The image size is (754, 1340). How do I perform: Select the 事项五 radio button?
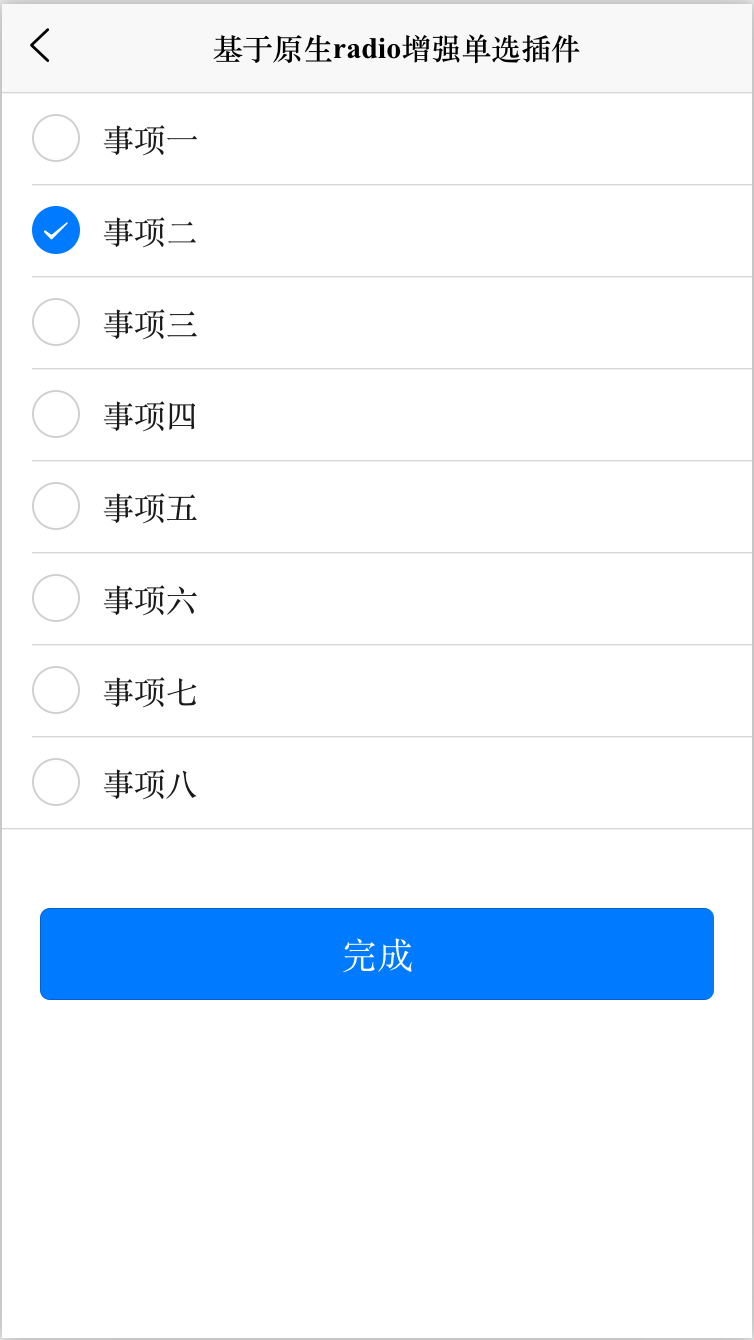point(55,506)
